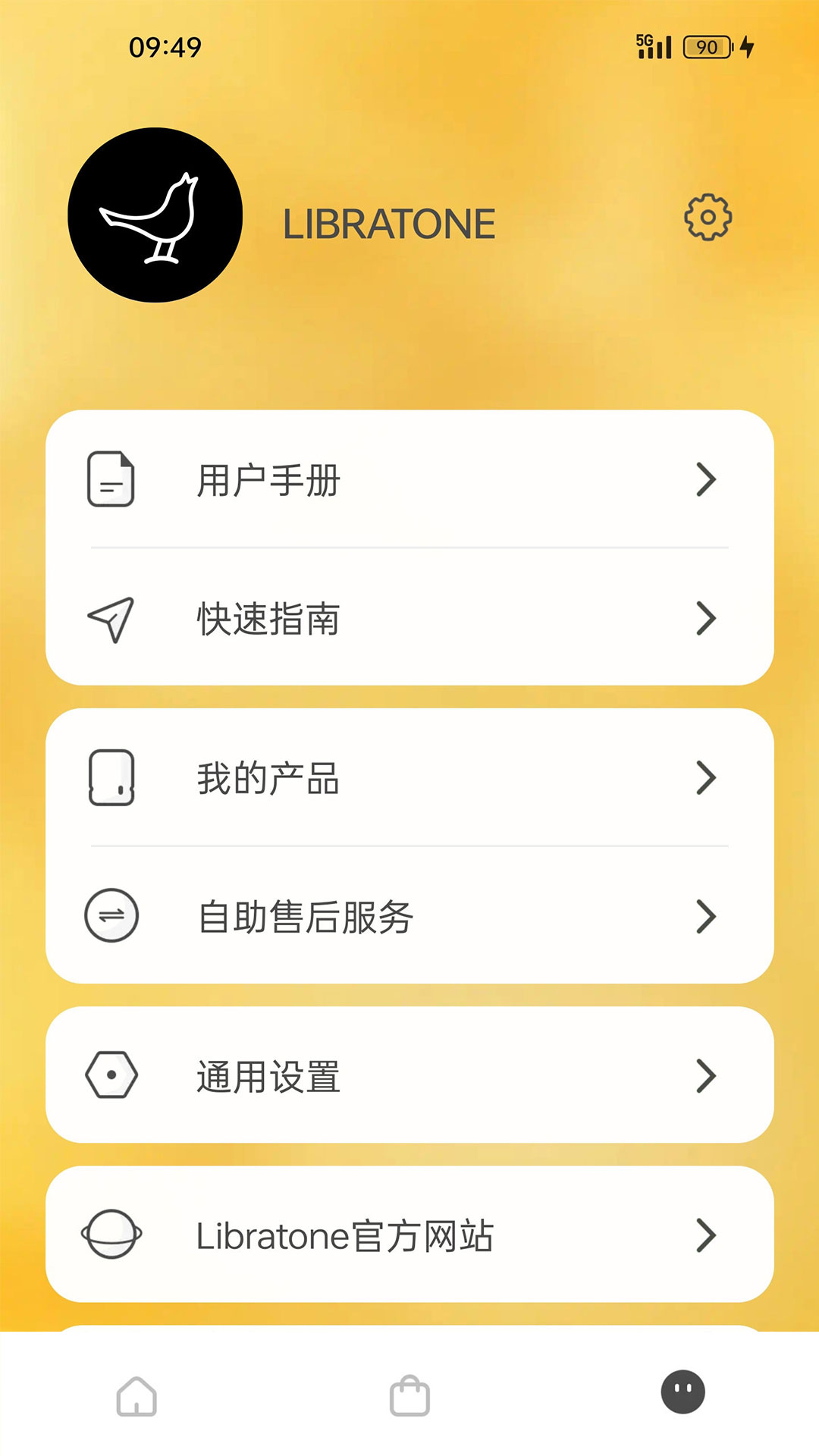This screenshot has width=819, height=1456.
Task: Click the arrows icon for 自助售后服务
Action: [110, 916]
